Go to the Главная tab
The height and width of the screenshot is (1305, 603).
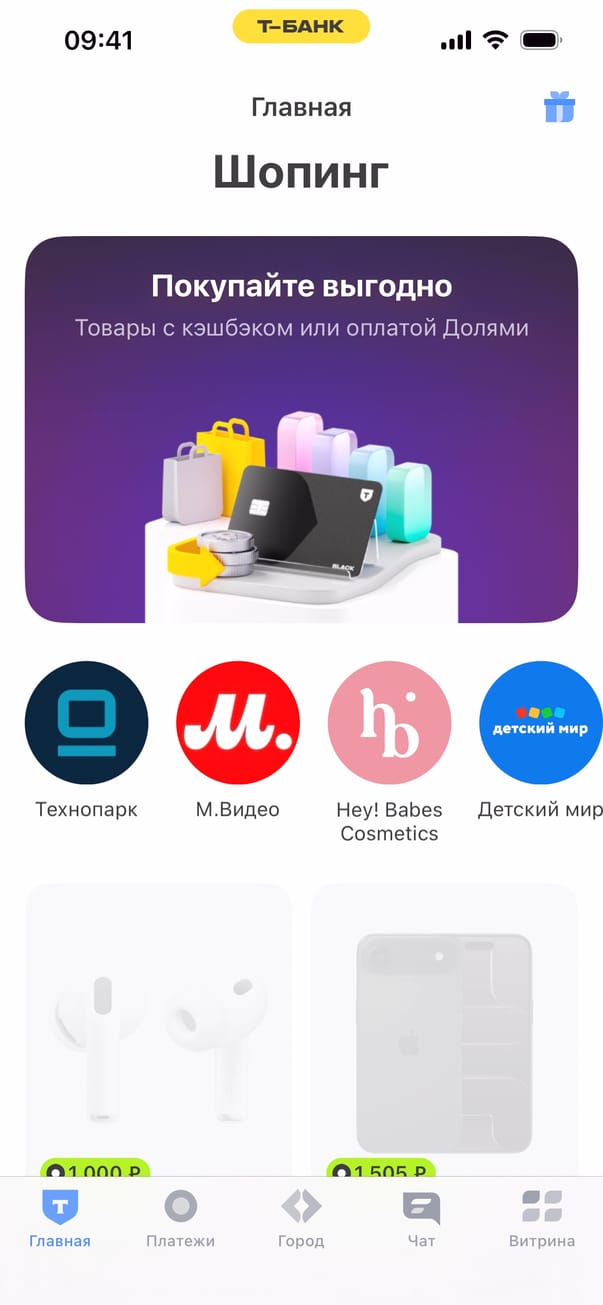coord(60,1220)
